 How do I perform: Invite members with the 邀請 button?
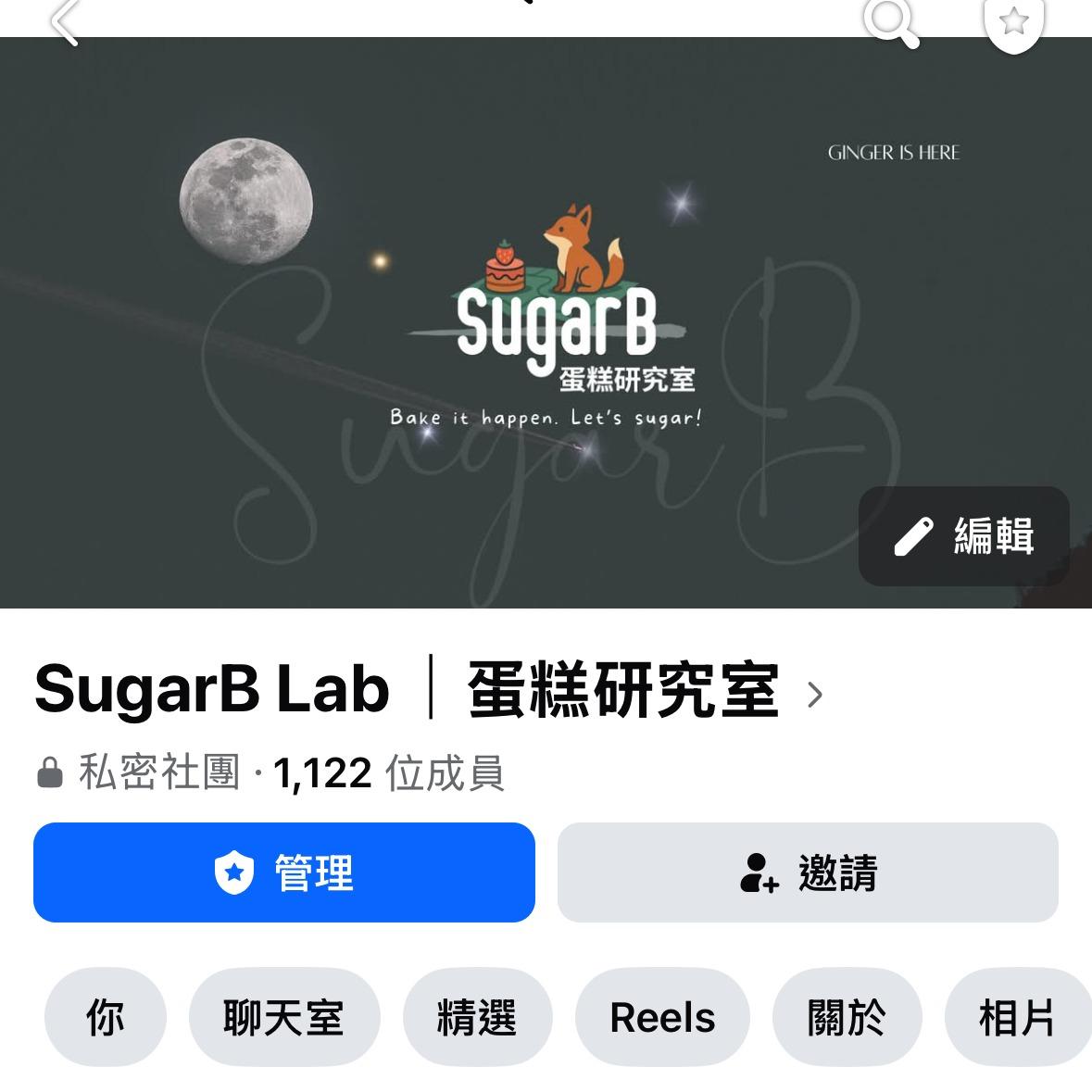click(x=808, y=872)
